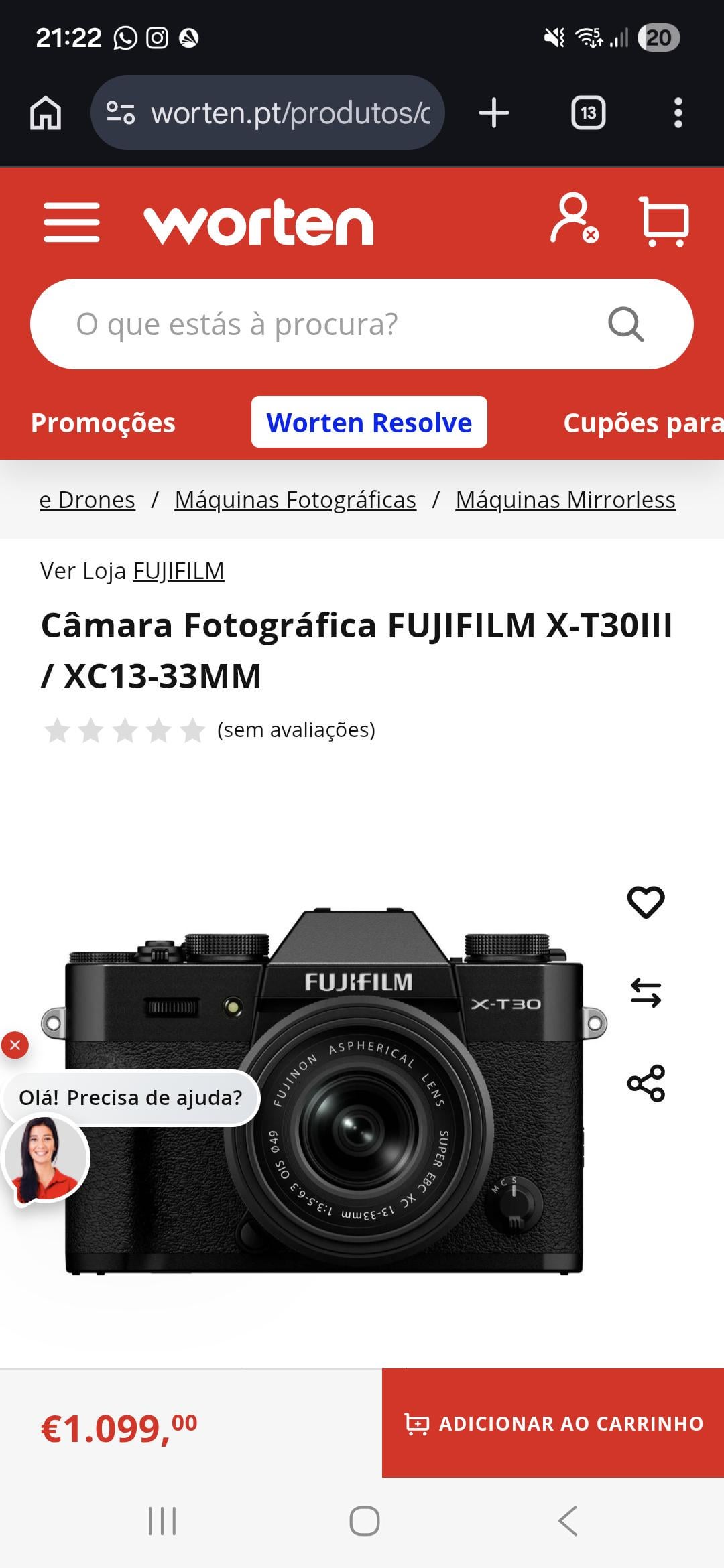The height and width of the screenshot is (1568, 724).
Task: Visit the FUJIFILM store link
Action: point(178,571)
